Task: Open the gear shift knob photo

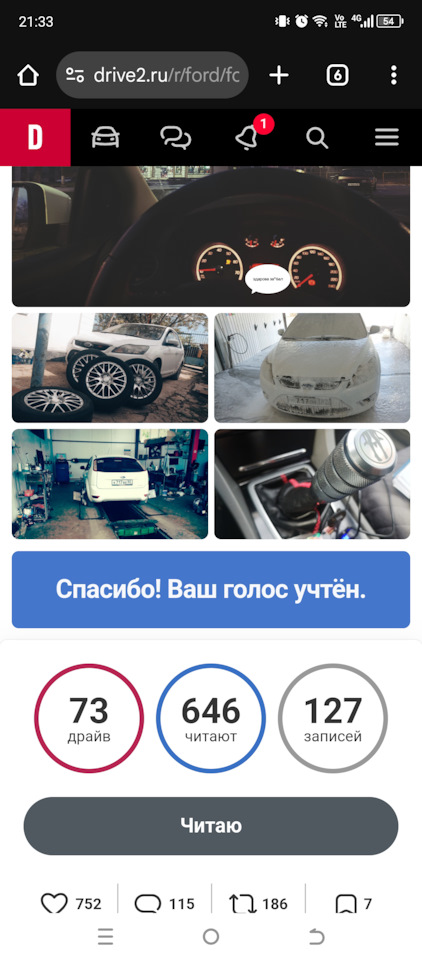Action: [x=312, y=484]
